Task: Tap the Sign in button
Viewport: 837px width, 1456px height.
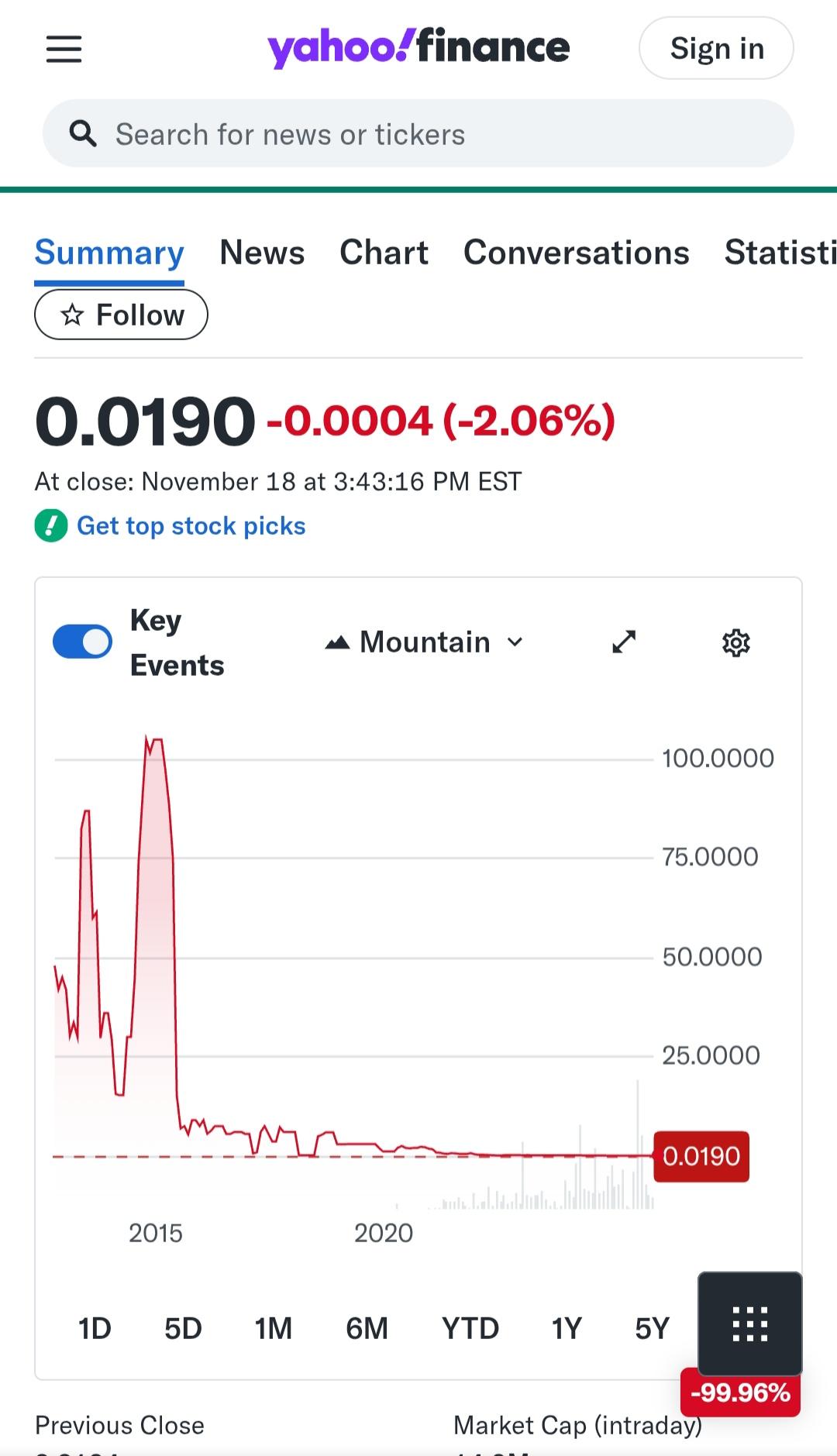Action: [x=716, y=49]
